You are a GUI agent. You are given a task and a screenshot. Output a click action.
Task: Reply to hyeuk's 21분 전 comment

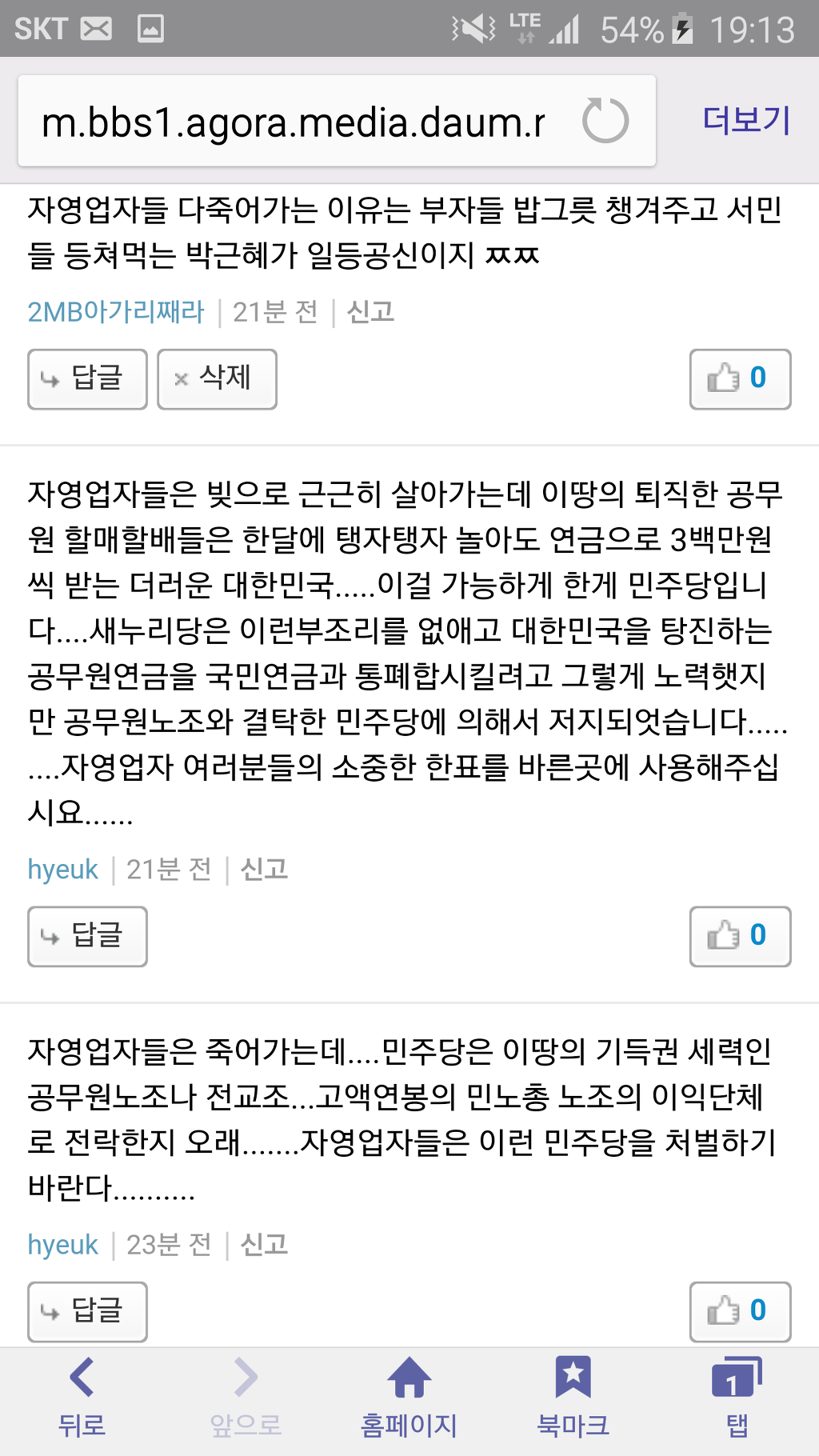(x=87, y=936)
